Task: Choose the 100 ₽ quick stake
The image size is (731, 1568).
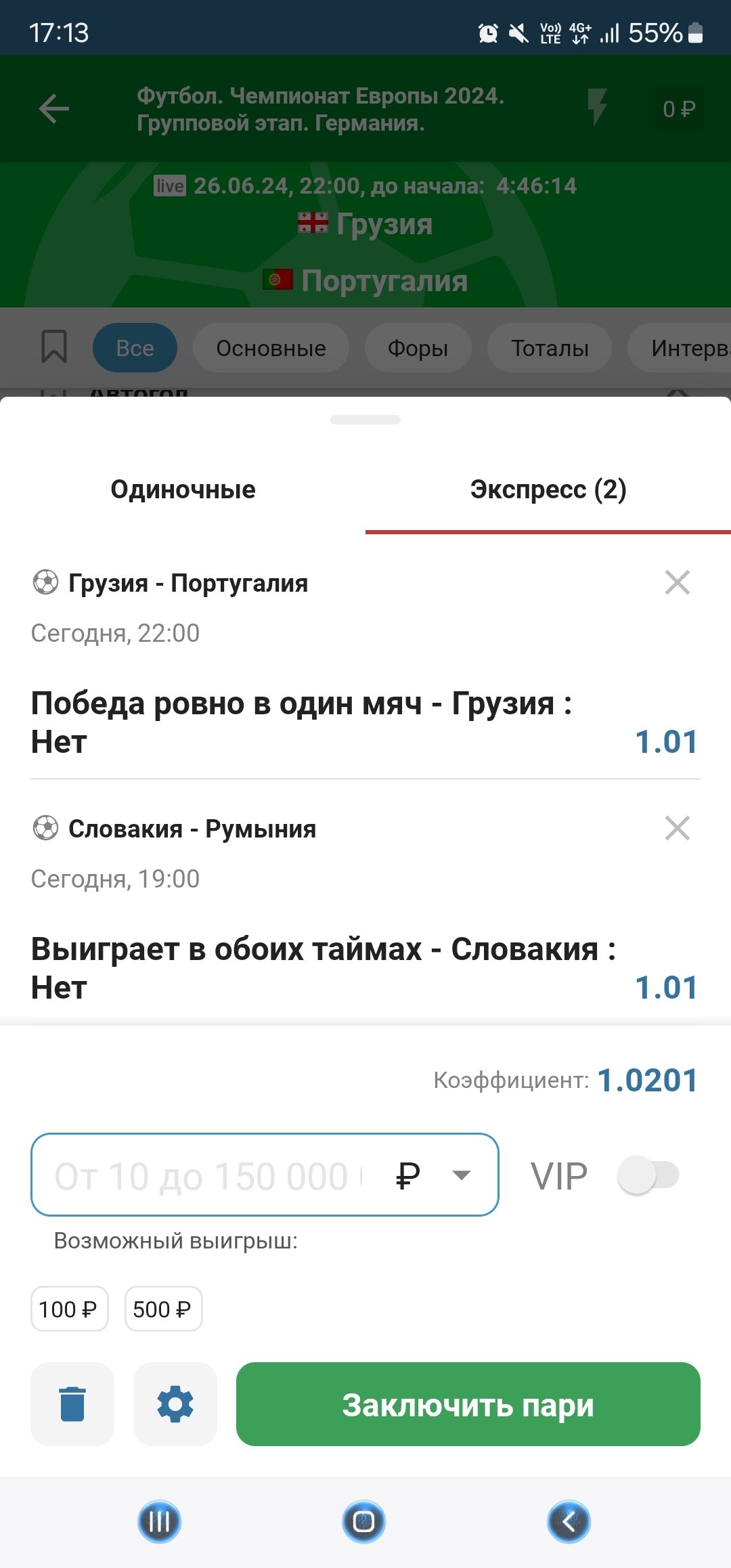Action: [69, 1309]
